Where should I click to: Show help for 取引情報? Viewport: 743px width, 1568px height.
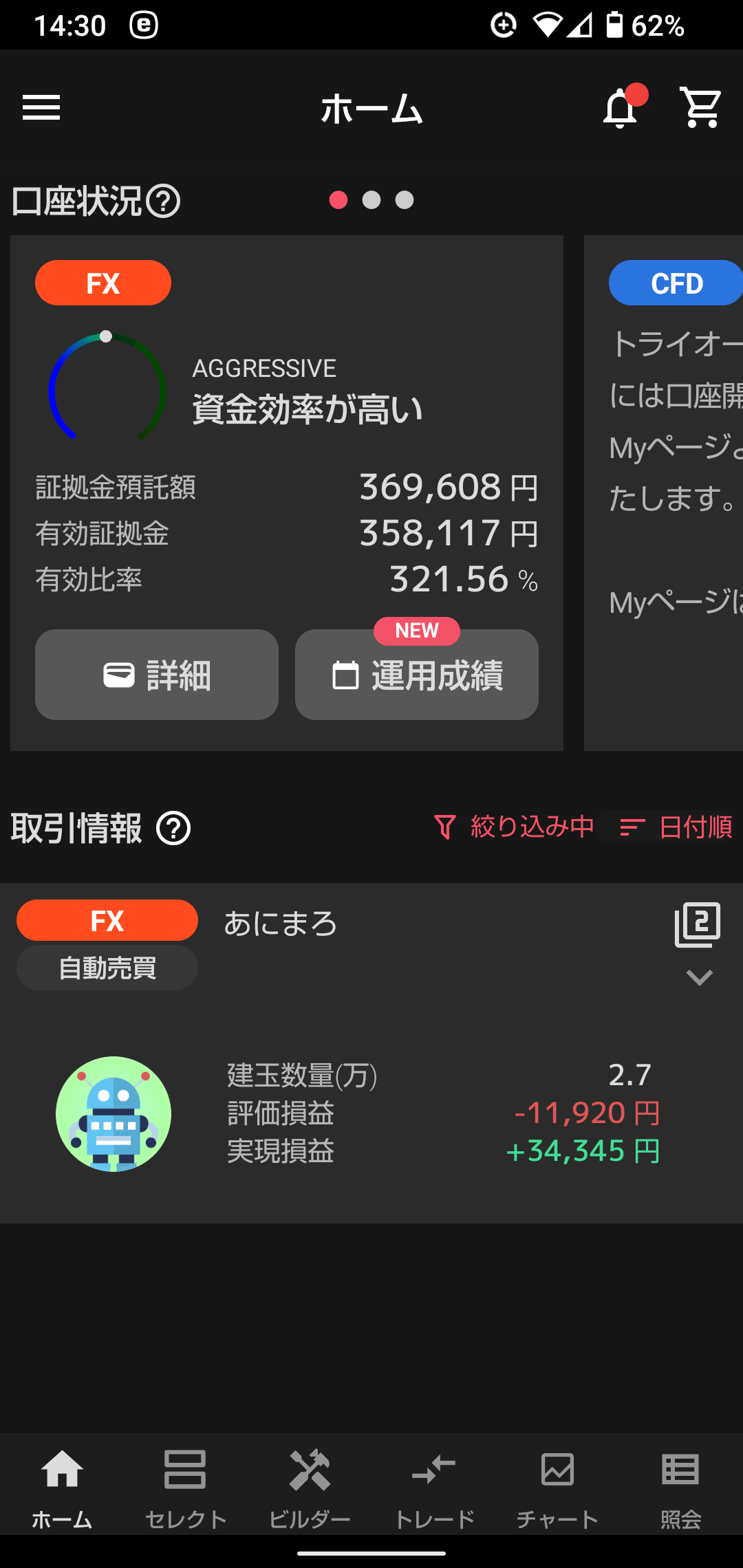pos(173,828)
